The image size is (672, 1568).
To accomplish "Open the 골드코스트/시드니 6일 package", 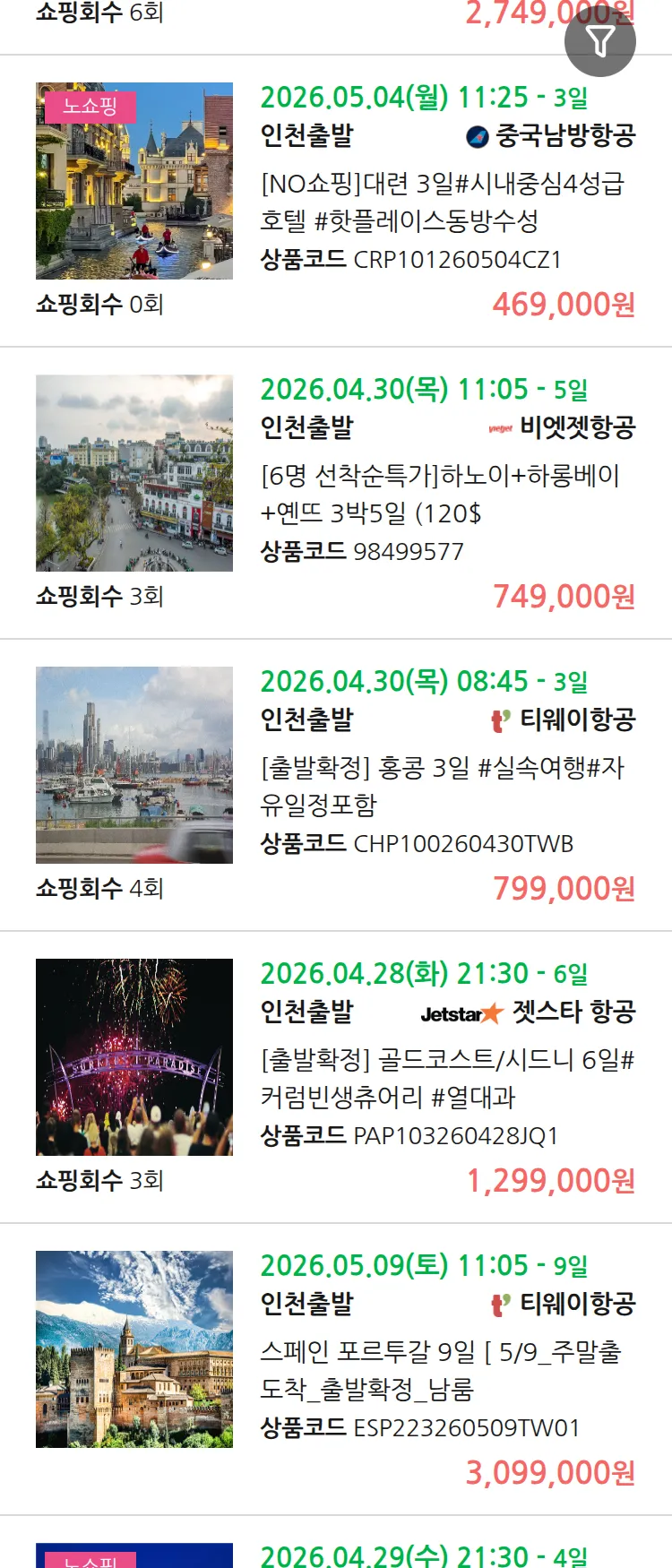I will point(446,1078).
